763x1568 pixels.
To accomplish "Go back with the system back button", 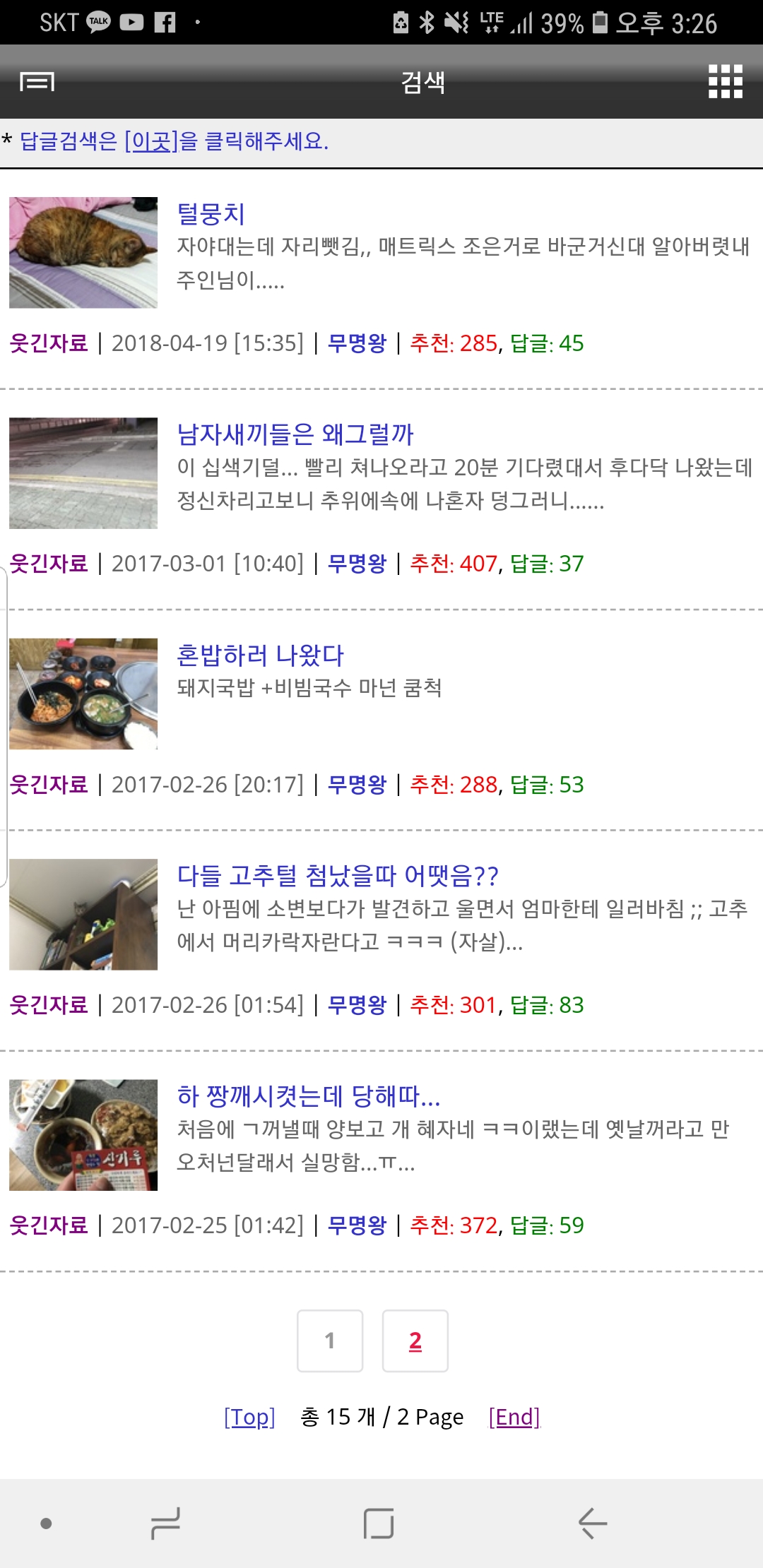I will 593,1523.
